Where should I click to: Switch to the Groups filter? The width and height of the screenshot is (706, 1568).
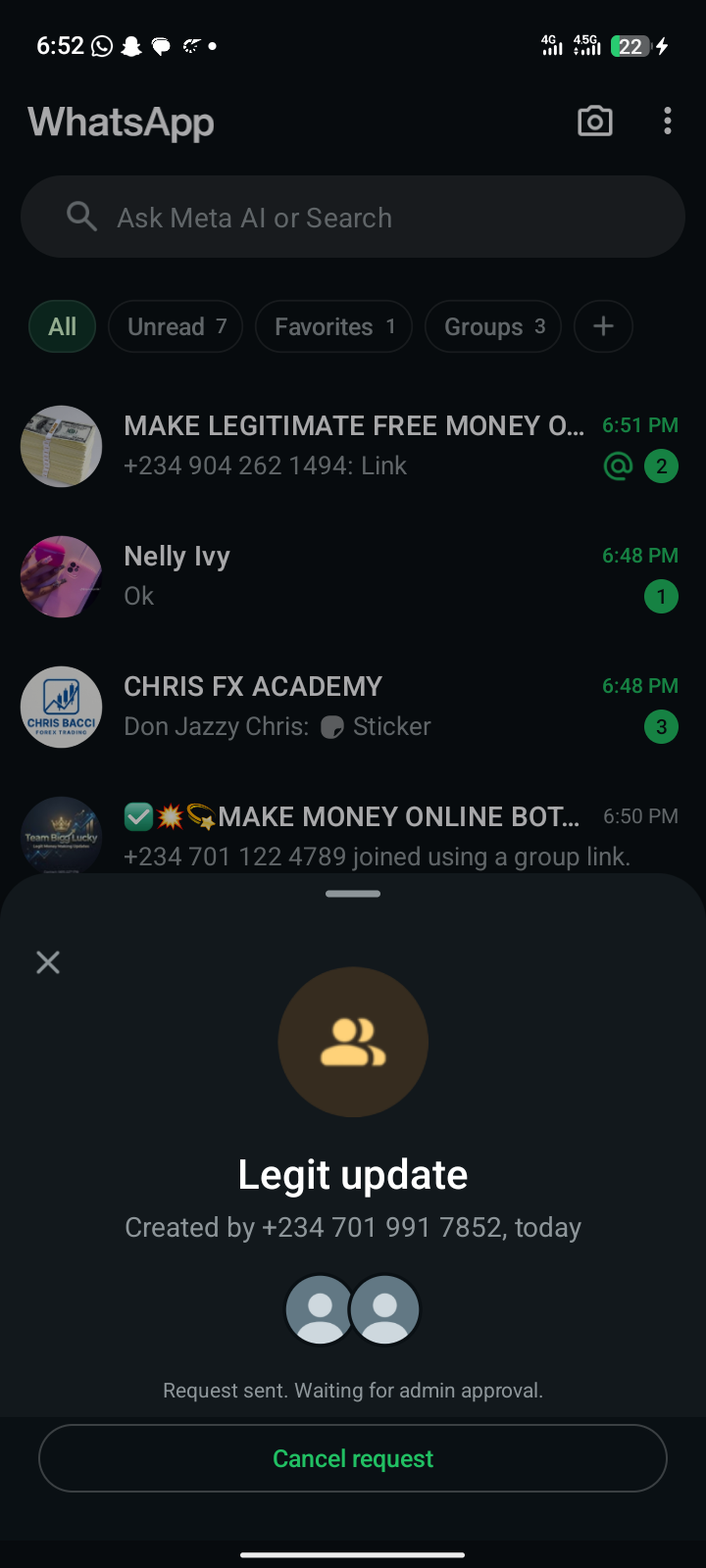coord(493,326)
